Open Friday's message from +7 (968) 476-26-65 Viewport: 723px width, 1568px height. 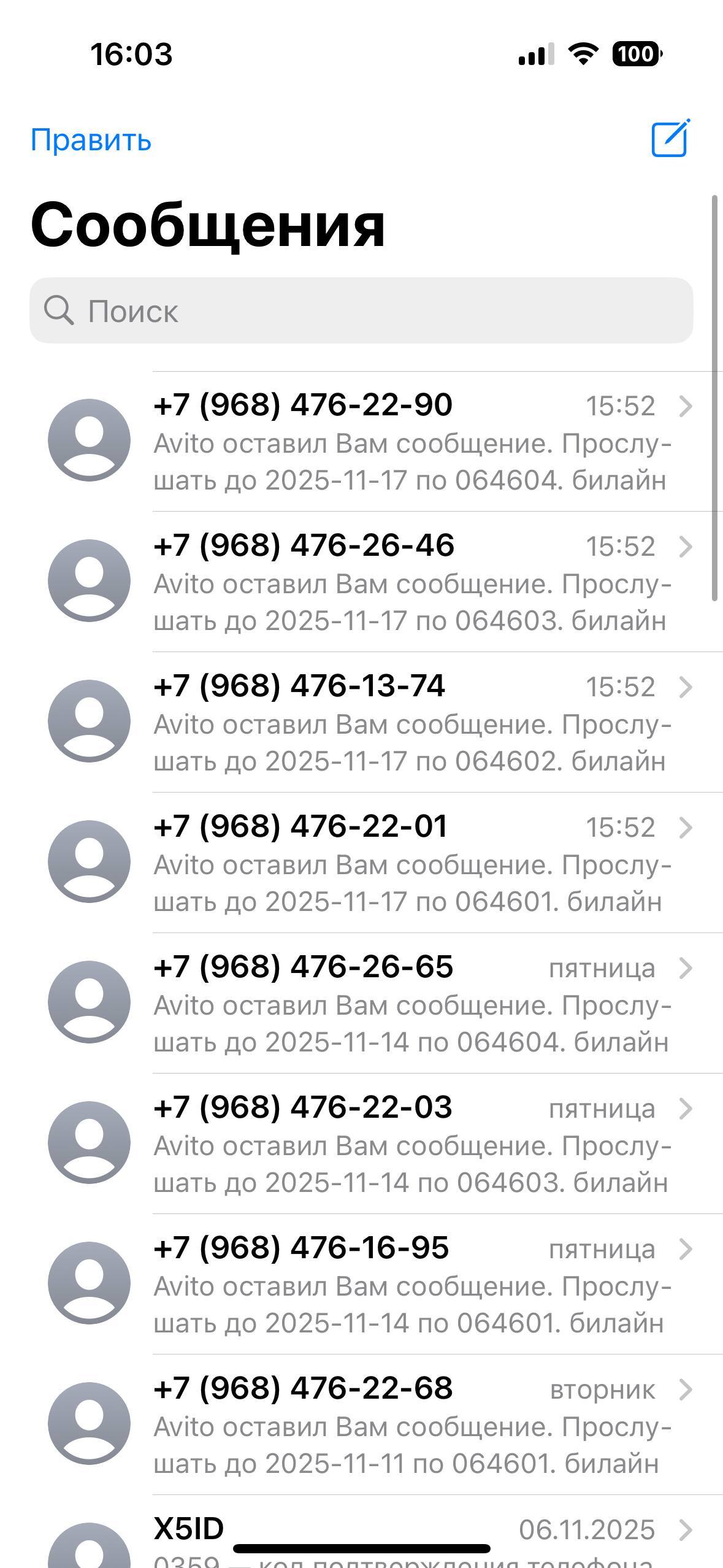(405, 1004)
